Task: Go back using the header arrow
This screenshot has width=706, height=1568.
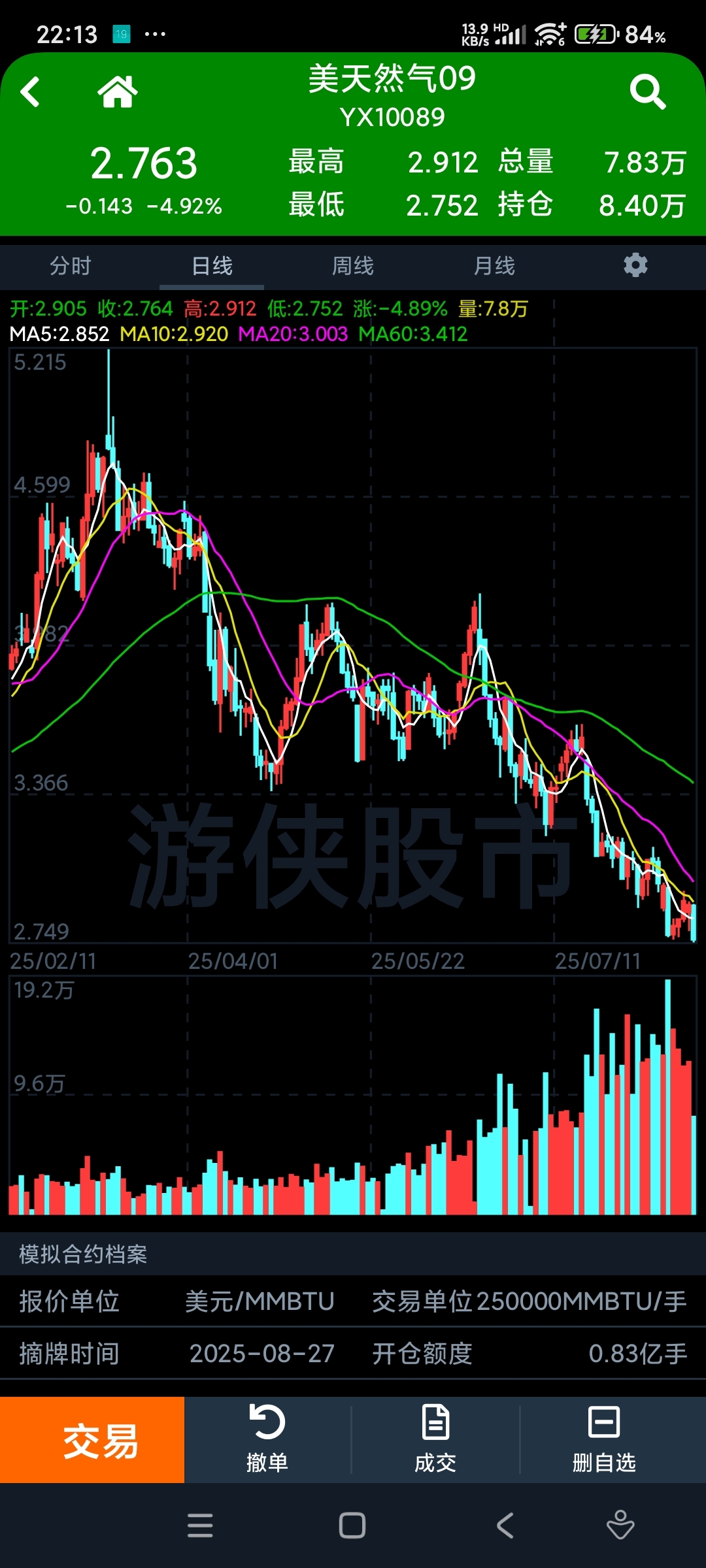Action: click(30, 91)
